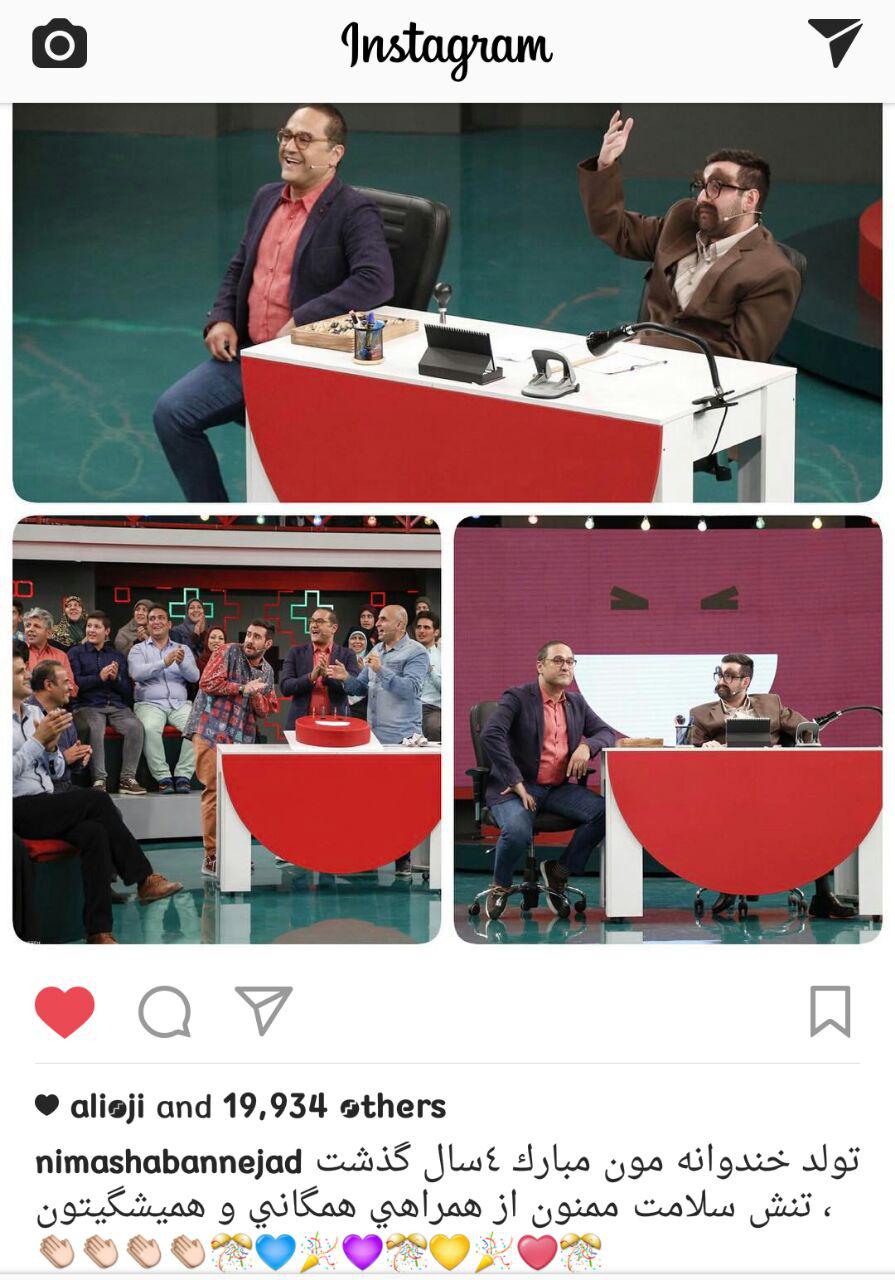Tap a clapping hands emoji in the caption
This screenshot has width=895, height=1280.
coord(100,1246)
